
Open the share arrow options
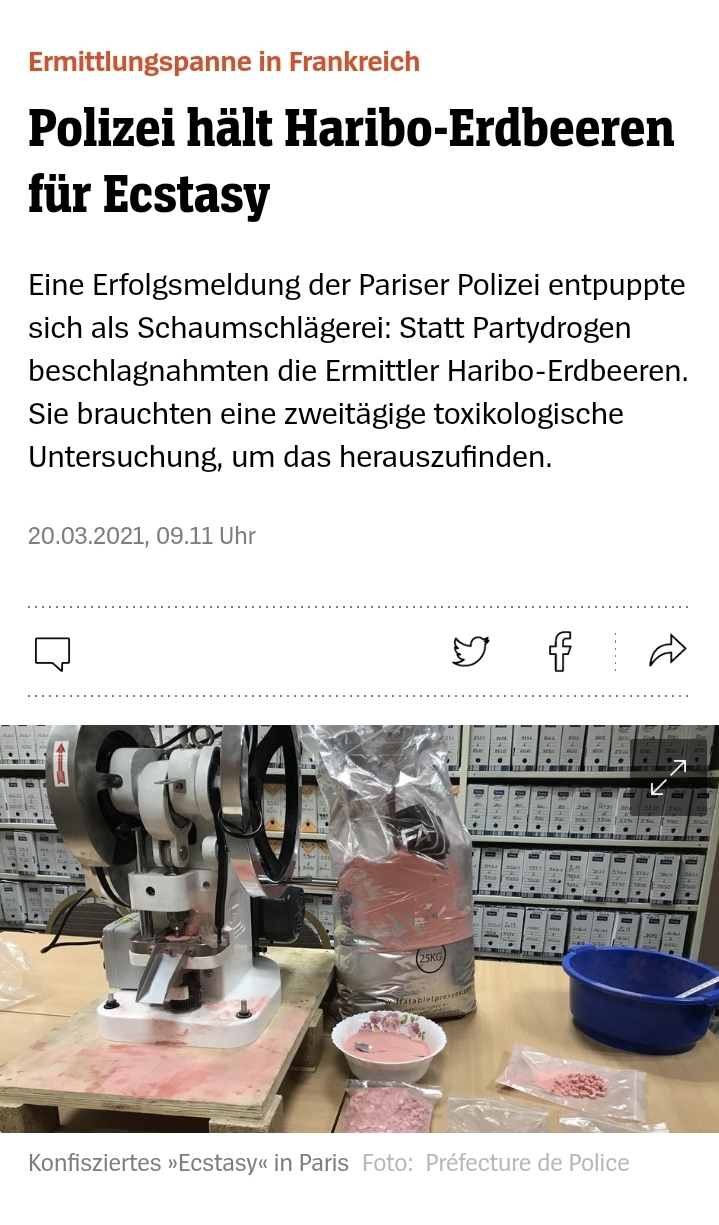tap(667, 651)
